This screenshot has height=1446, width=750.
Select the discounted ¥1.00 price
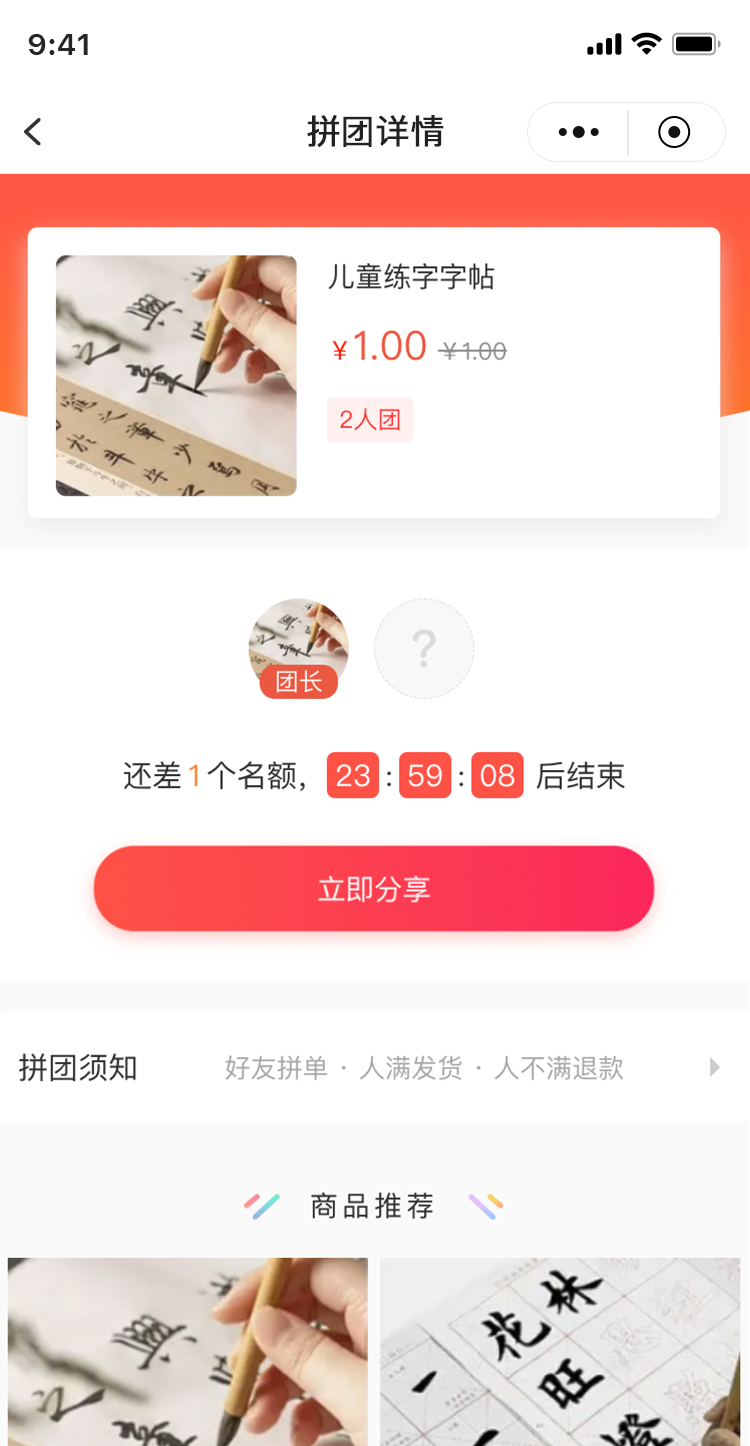click(378, 348)
